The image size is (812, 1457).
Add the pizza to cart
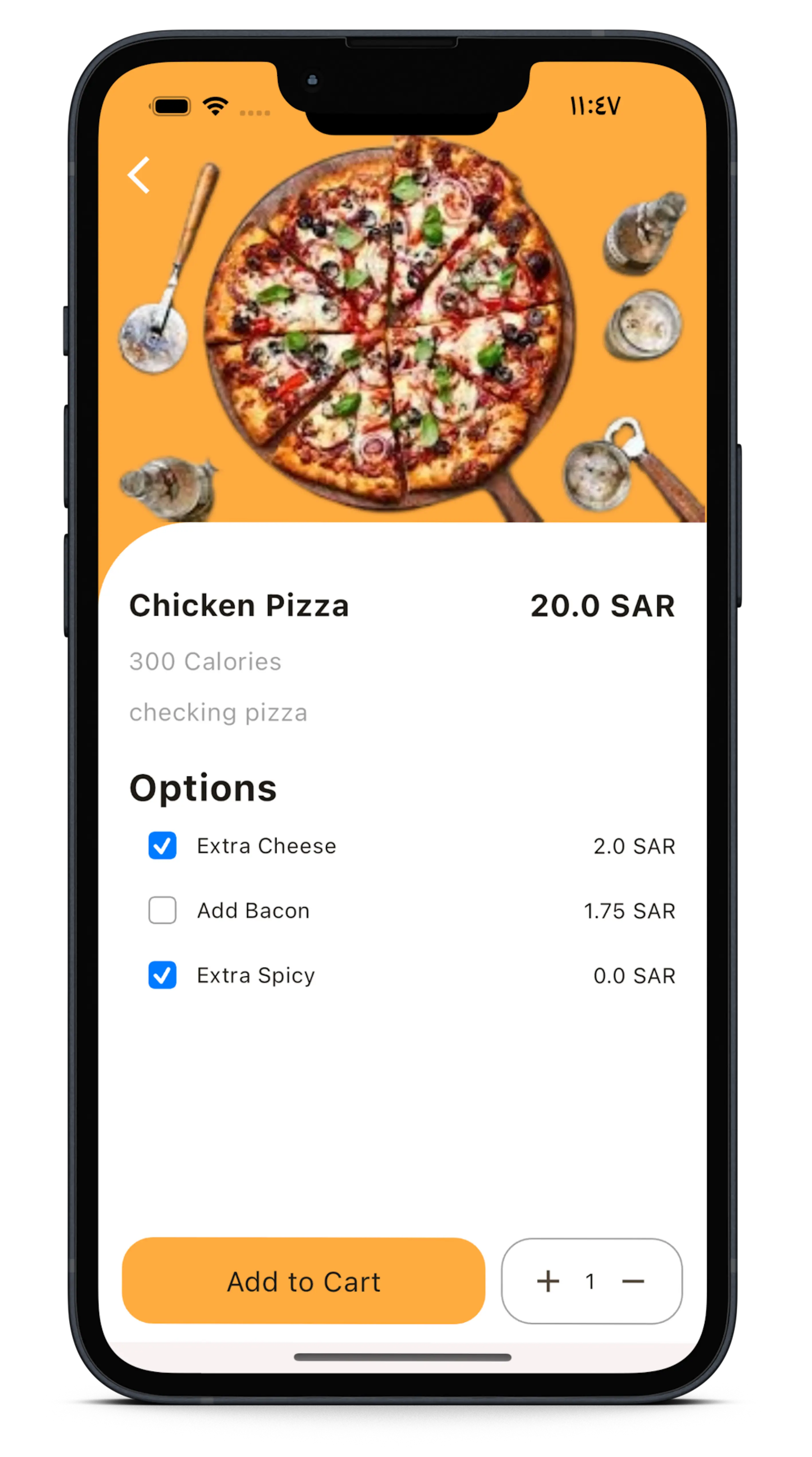(x=304, y=1281)
